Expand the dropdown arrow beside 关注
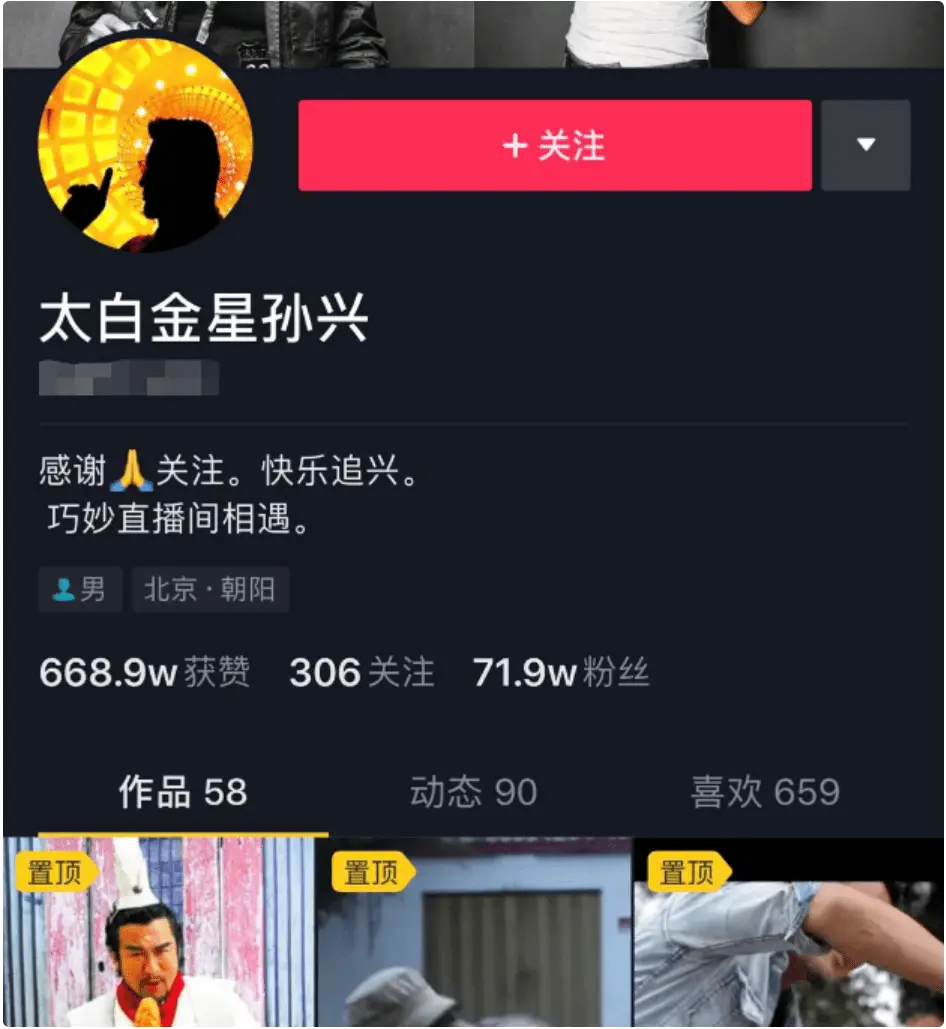 pos(866,146)
